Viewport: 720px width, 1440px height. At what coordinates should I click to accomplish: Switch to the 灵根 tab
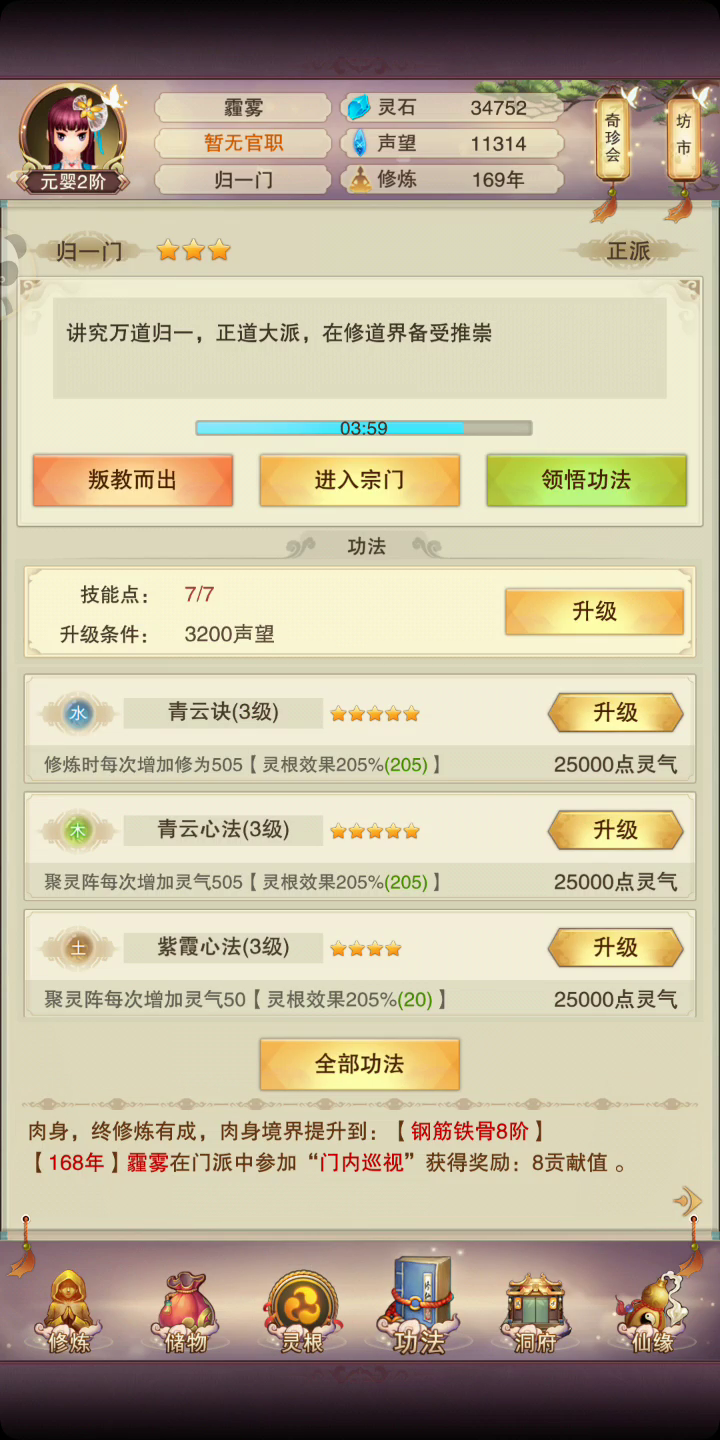click(x=302, y=1311)
